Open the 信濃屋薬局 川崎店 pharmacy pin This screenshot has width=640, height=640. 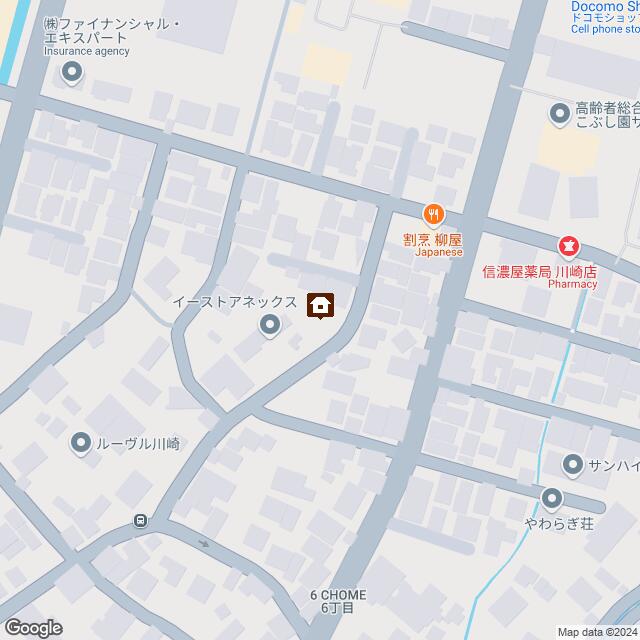point(568,244)
